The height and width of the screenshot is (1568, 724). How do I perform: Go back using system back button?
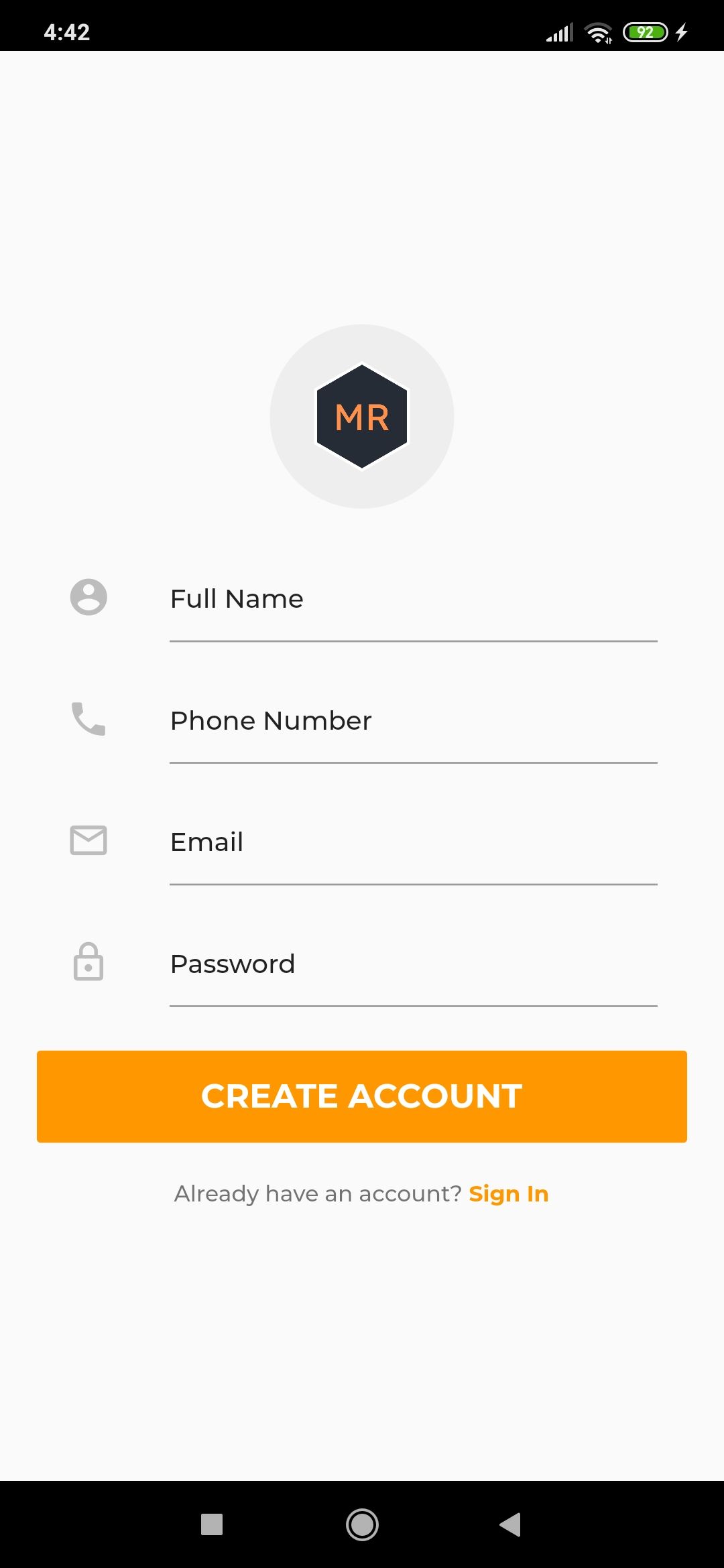tap(511, 1524)
